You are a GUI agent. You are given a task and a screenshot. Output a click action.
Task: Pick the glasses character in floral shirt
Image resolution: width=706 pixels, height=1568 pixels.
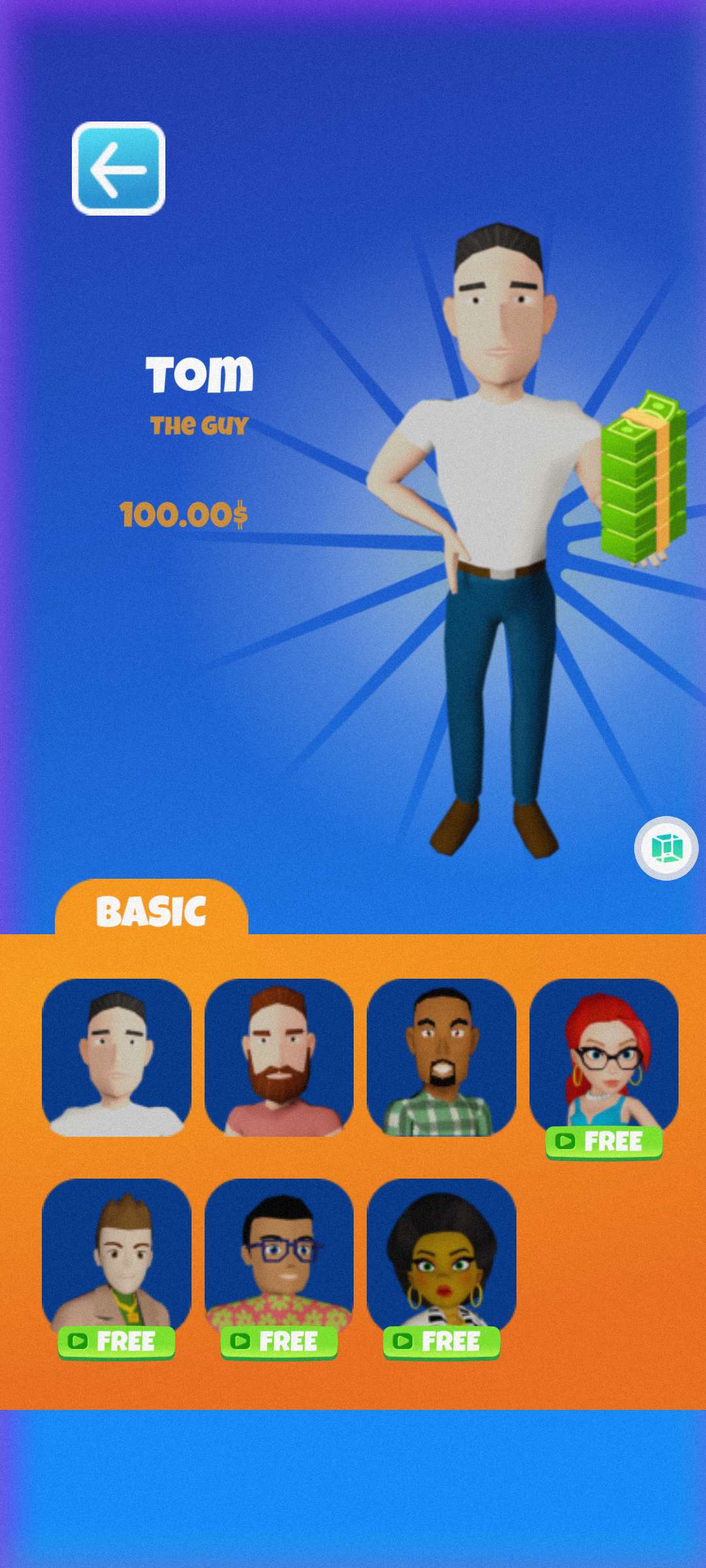point(279,1254)
